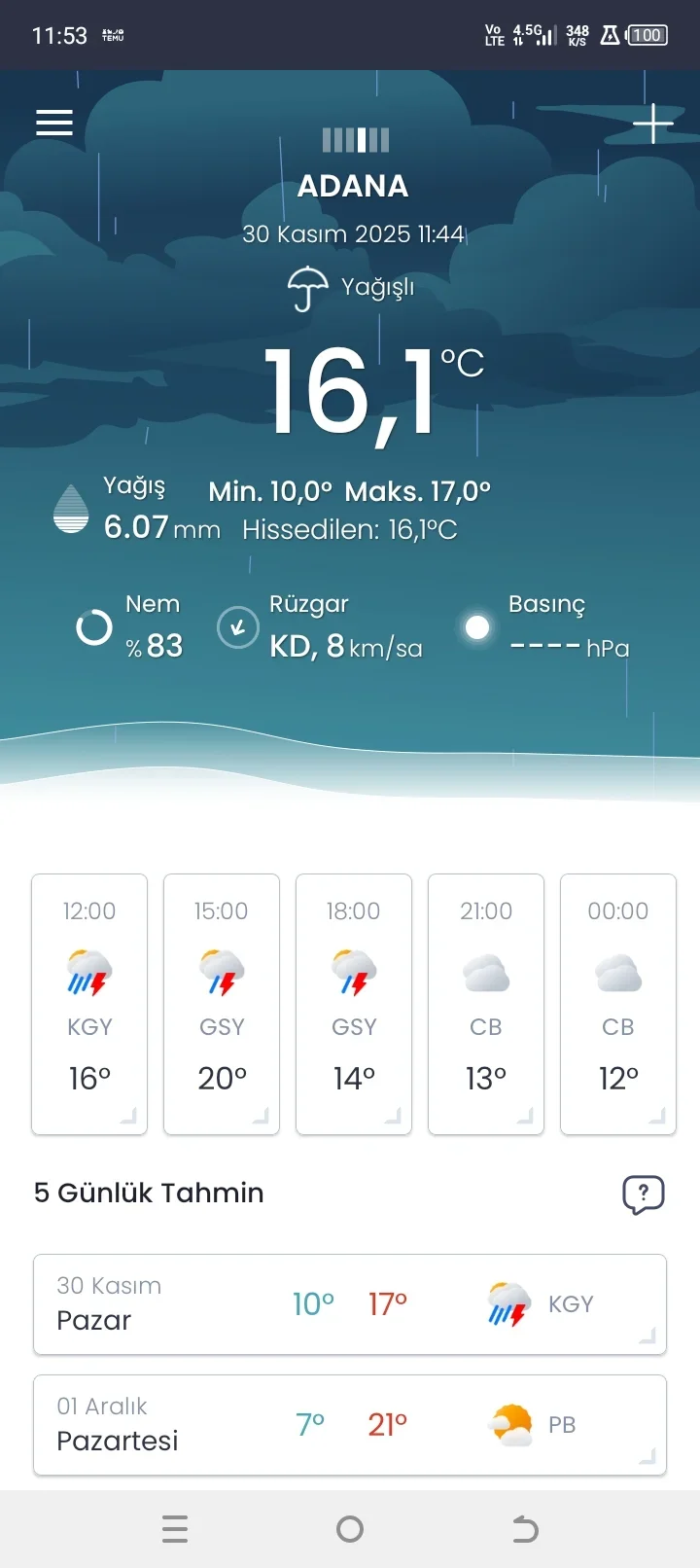
Task: Click the Hissedilen temperature text
Action: point(350,529)
